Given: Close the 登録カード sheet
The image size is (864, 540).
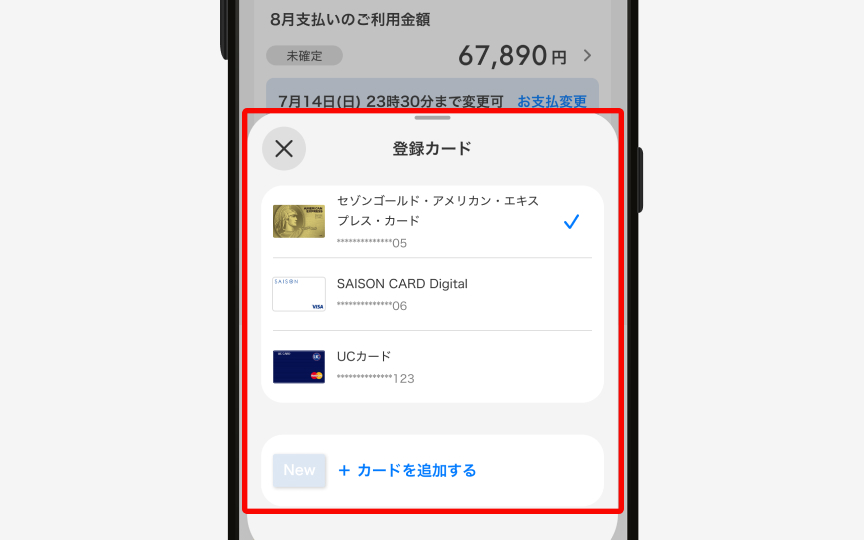Looking at the screenshot, I should pos(284,149).
